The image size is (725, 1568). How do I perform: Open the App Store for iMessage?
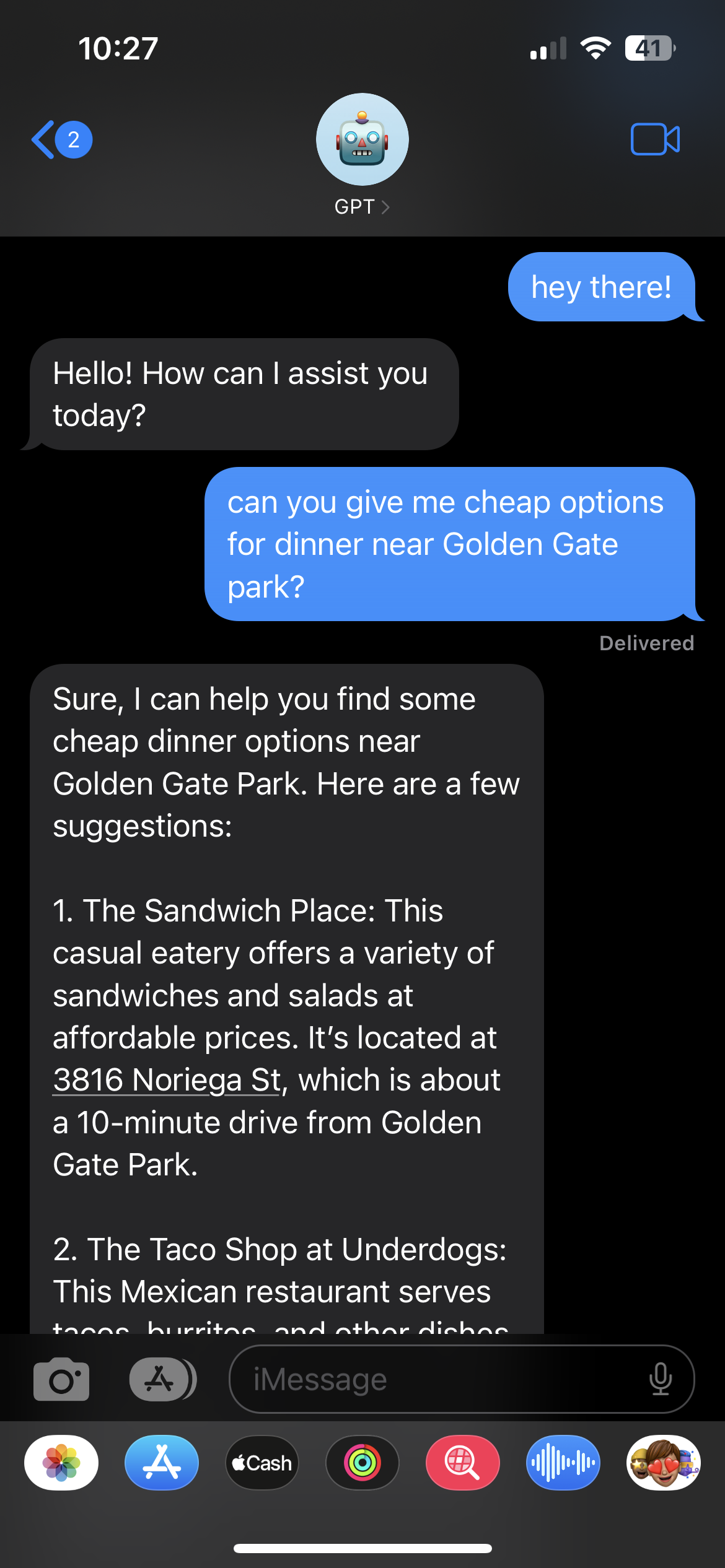(x=162, y=1463)
